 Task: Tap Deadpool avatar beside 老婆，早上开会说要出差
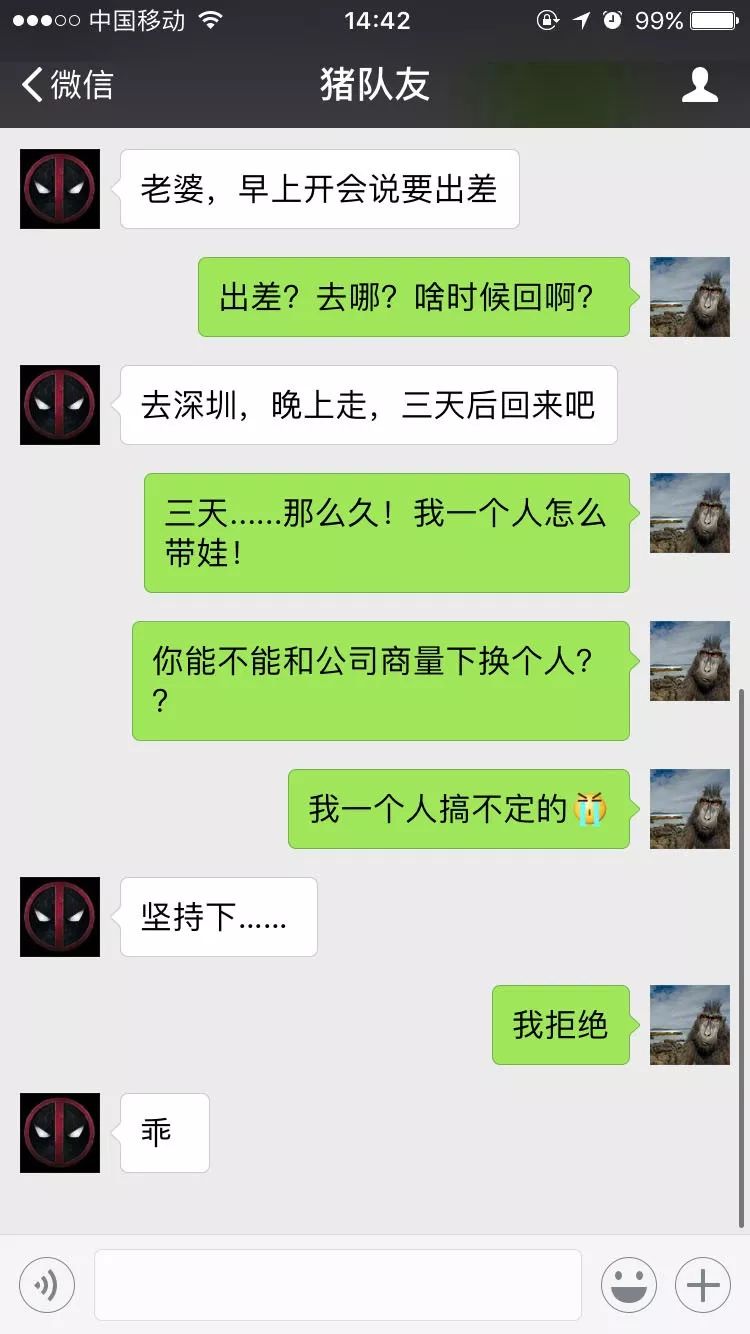(60, 189)
